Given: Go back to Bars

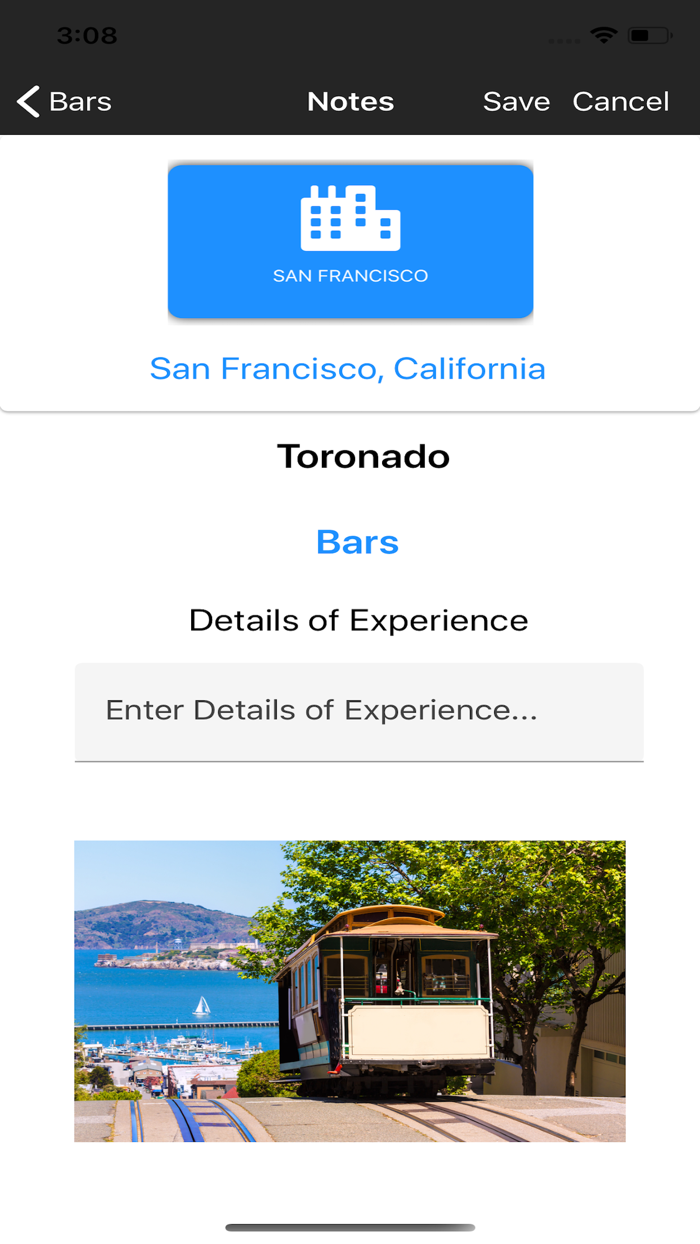Looking at the screenshot, I should [64, 102].
